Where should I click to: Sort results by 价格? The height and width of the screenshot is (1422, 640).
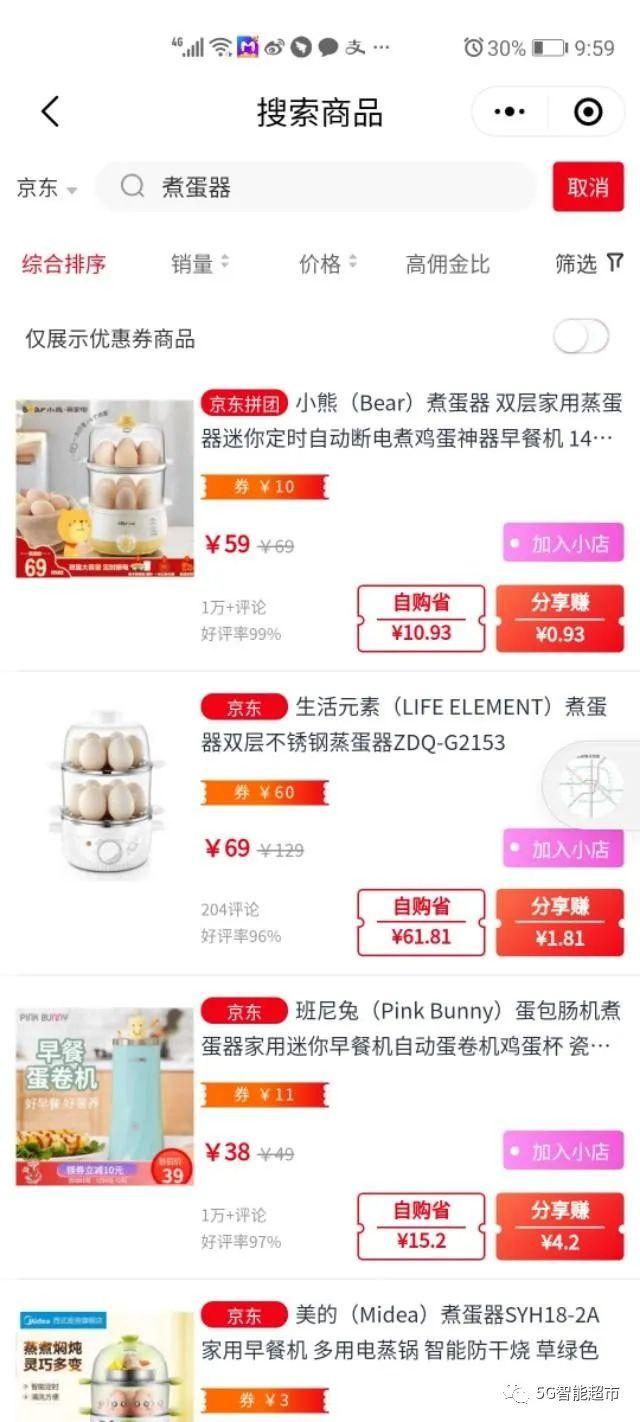pyautogui.click(x=327, y=264)
